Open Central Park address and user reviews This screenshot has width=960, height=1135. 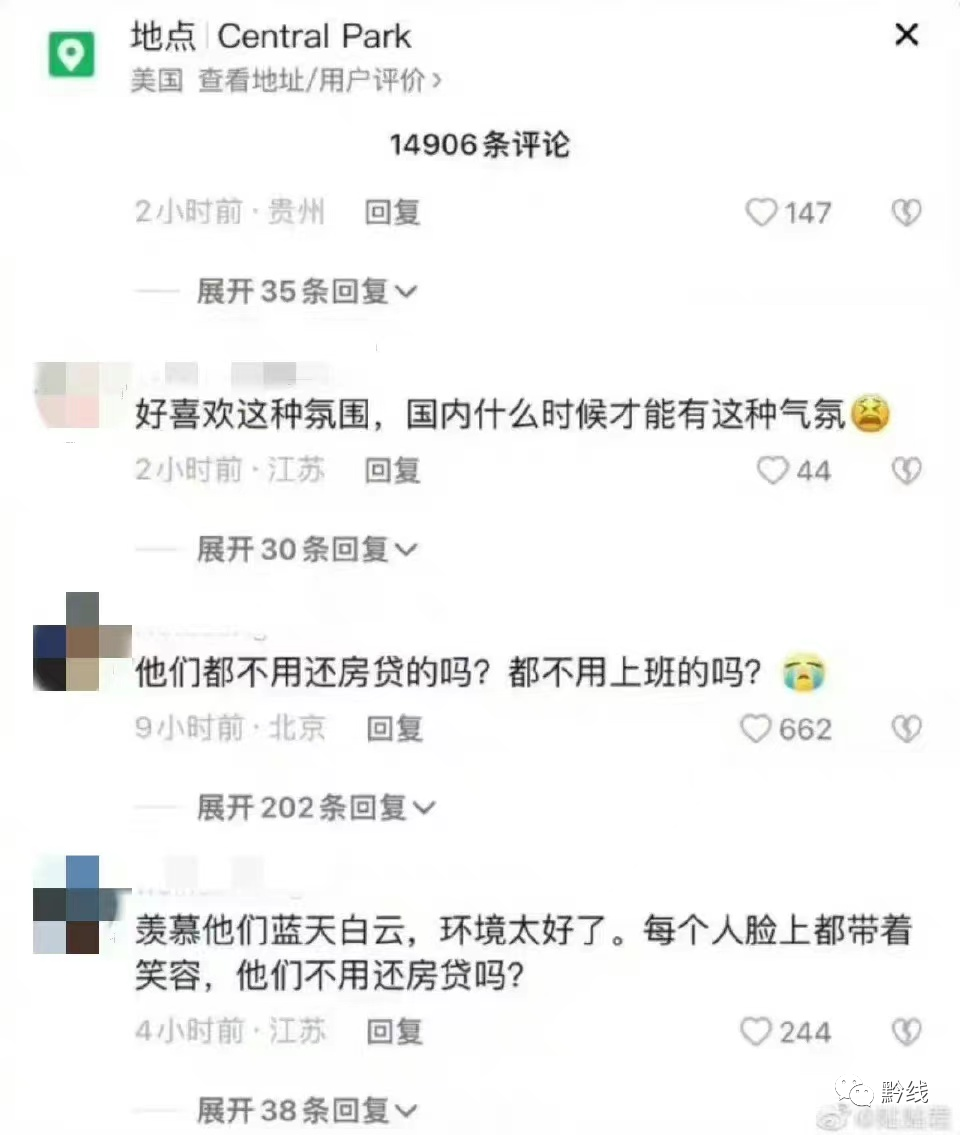click(x=318, y=81)
